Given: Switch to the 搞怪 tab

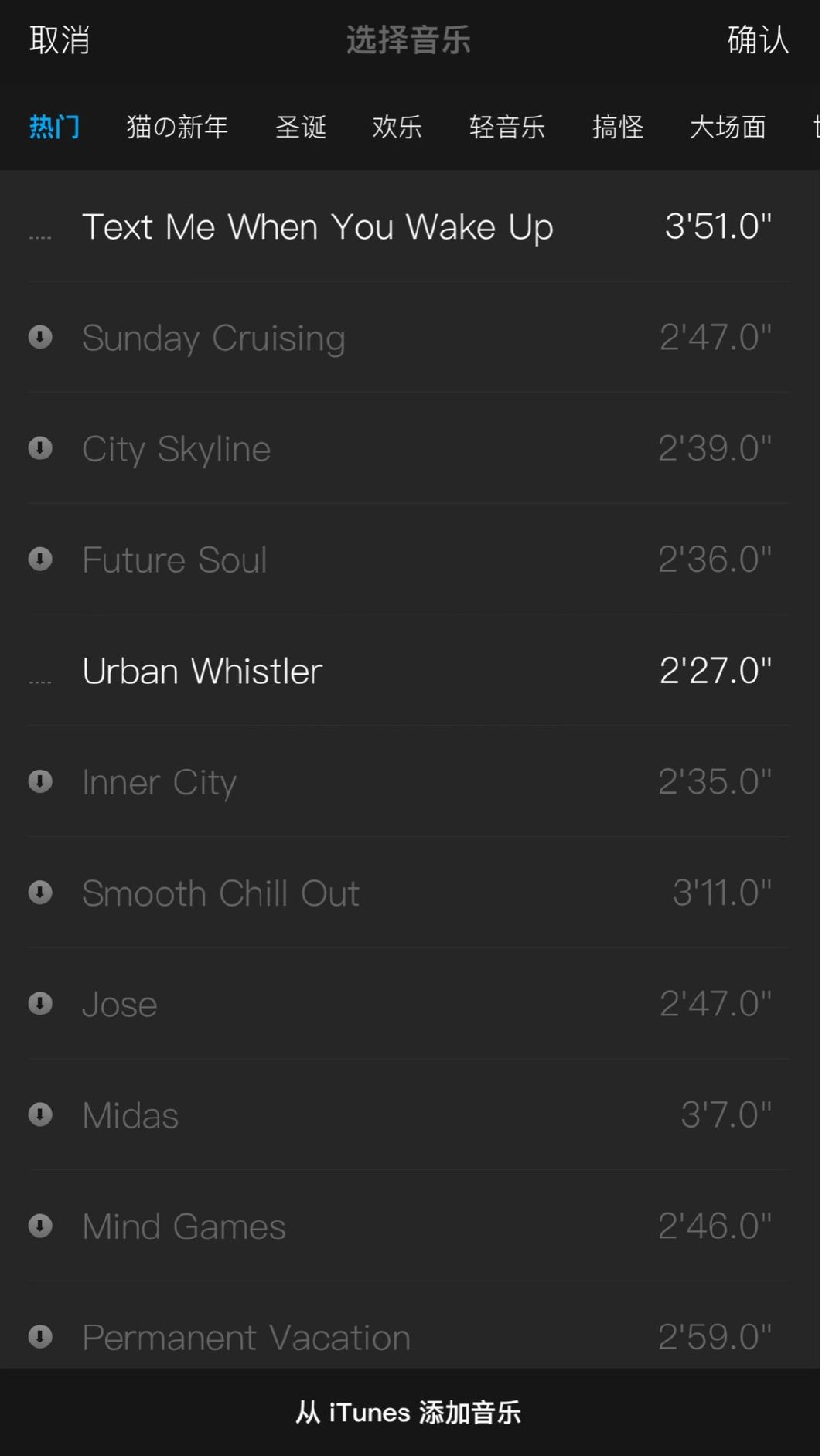Looking at the screenshot, I should point(617,127).
